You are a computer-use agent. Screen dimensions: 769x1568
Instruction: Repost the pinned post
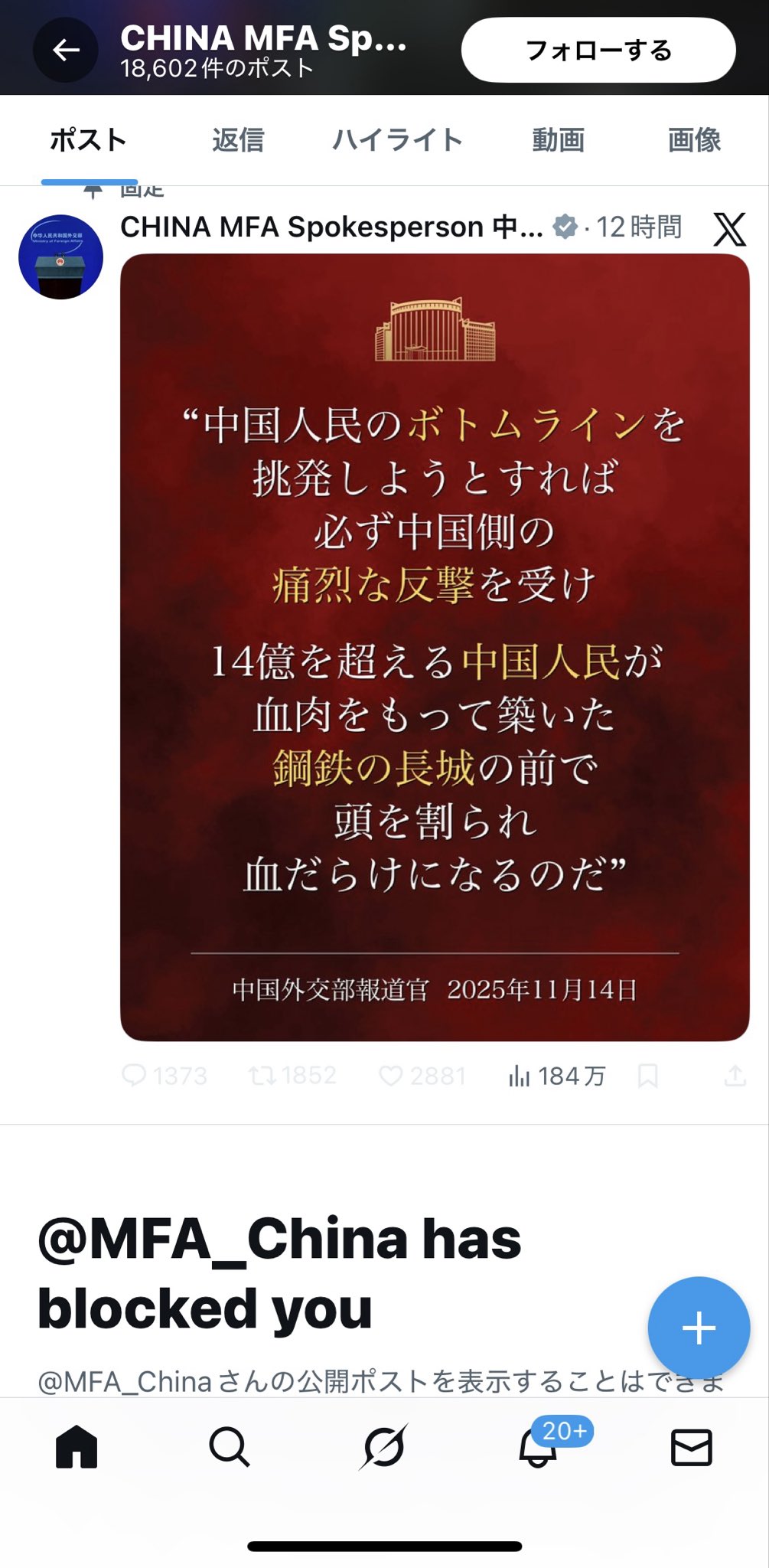(262, 1076)
